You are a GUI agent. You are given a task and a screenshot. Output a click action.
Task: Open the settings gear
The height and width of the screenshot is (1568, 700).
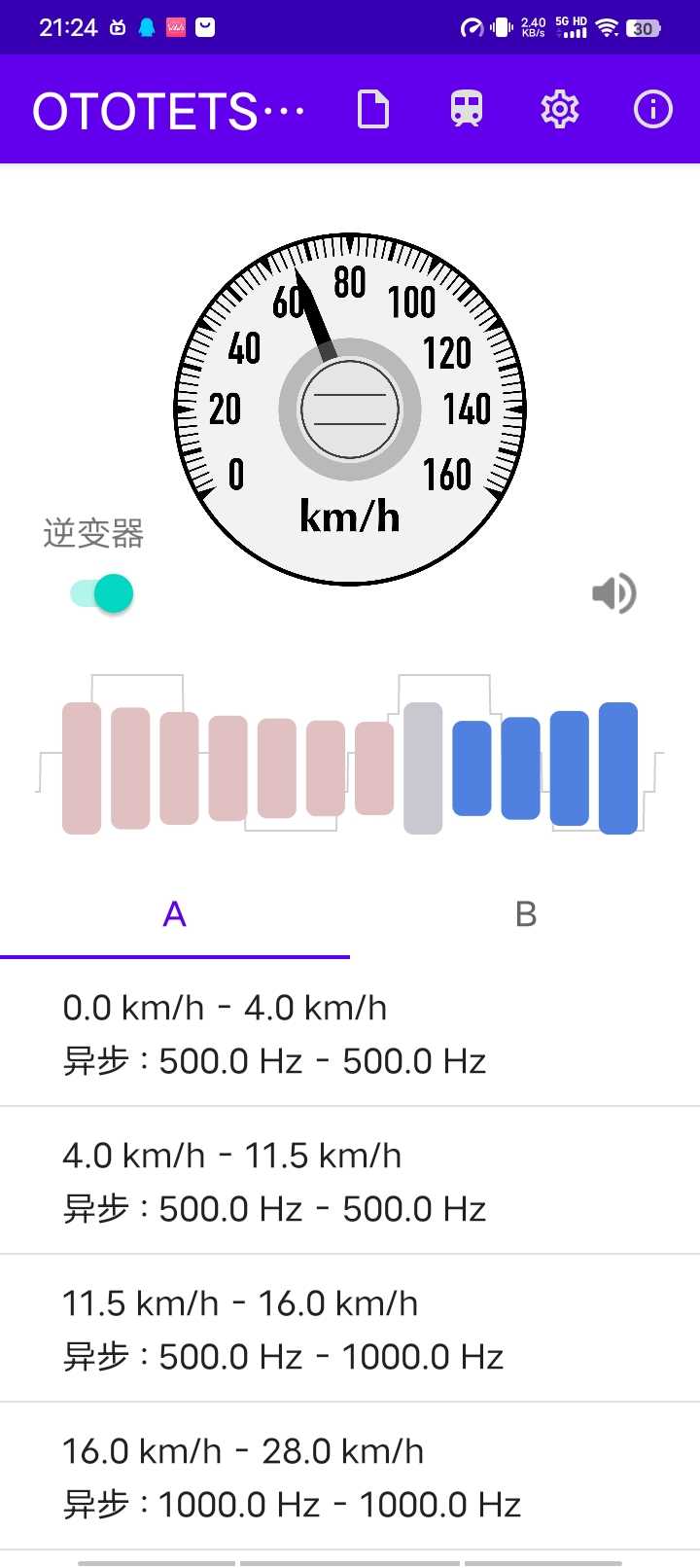click(x=560, y=109)
